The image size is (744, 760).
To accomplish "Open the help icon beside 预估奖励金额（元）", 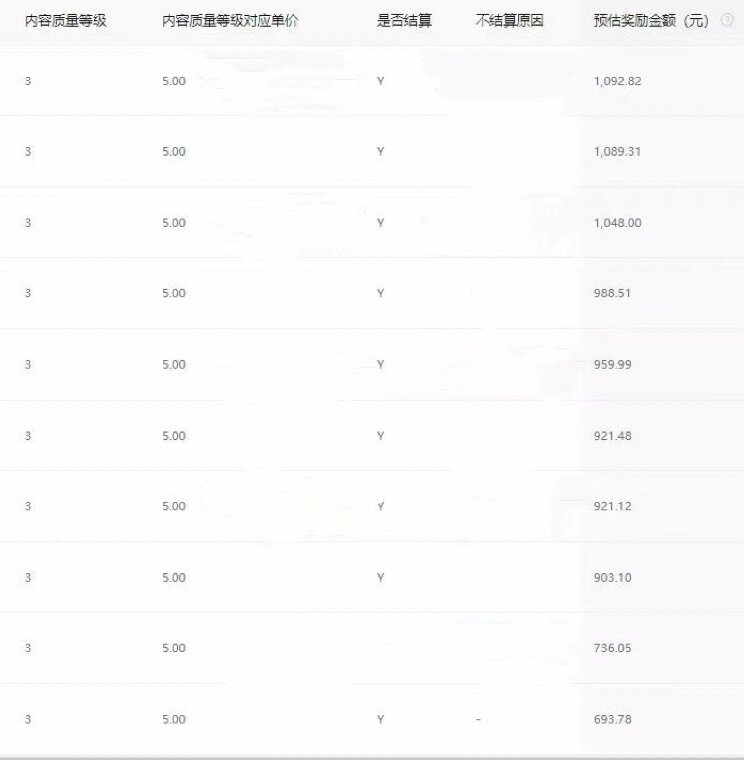I will [727, 21].
